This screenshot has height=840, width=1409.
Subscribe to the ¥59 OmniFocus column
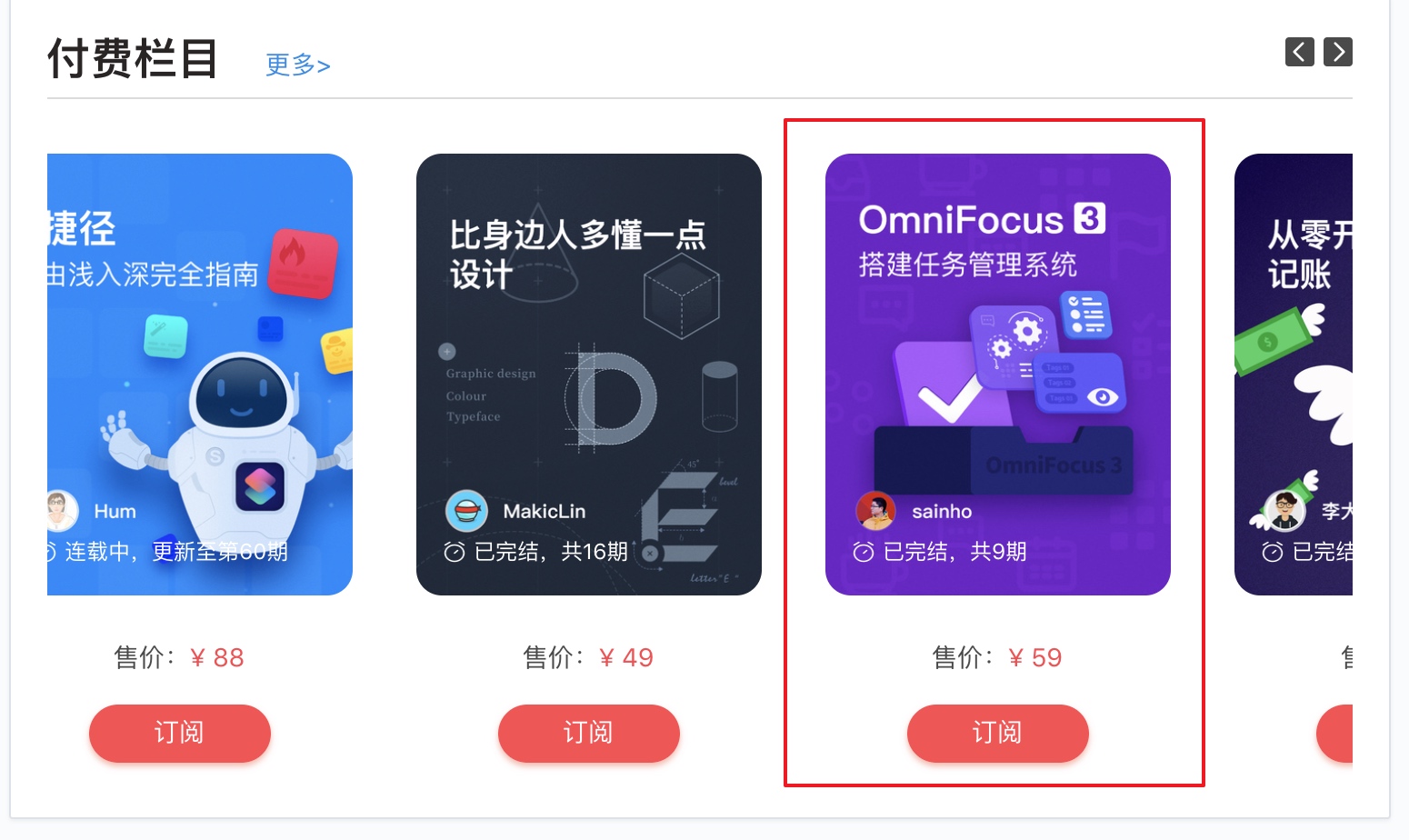[x=997, y=733]
